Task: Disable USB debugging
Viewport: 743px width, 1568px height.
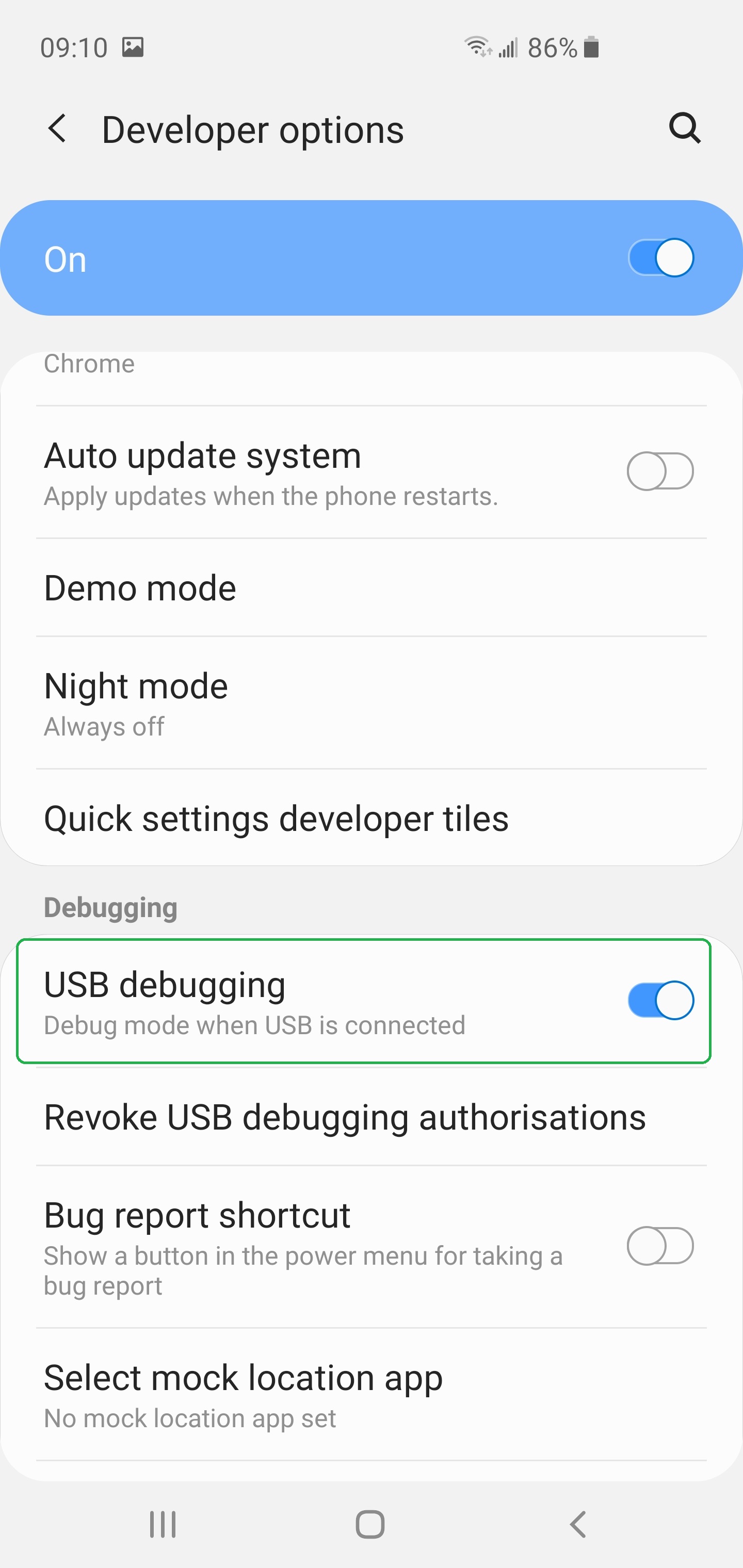Action: [x=660, y=999]
